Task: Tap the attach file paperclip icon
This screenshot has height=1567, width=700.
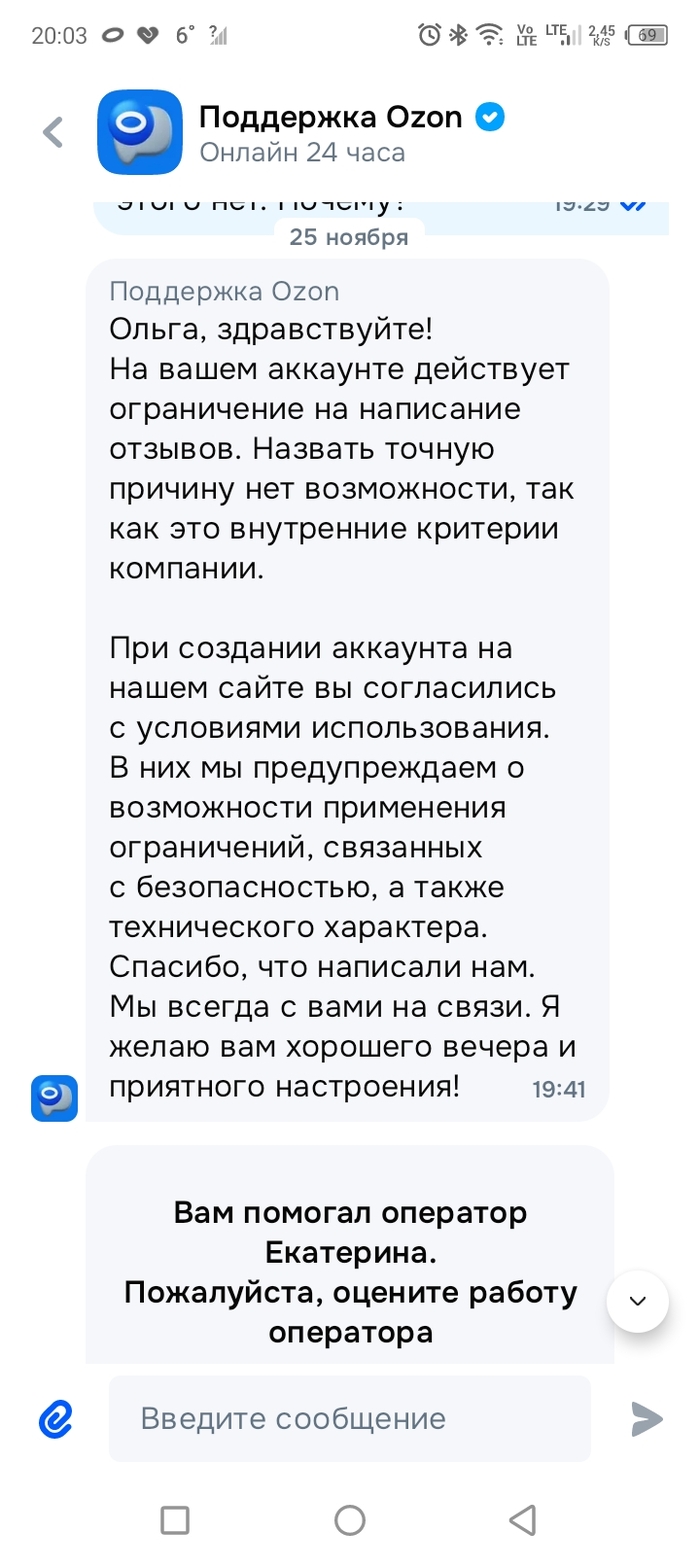Action: [x=56, y=1419]
